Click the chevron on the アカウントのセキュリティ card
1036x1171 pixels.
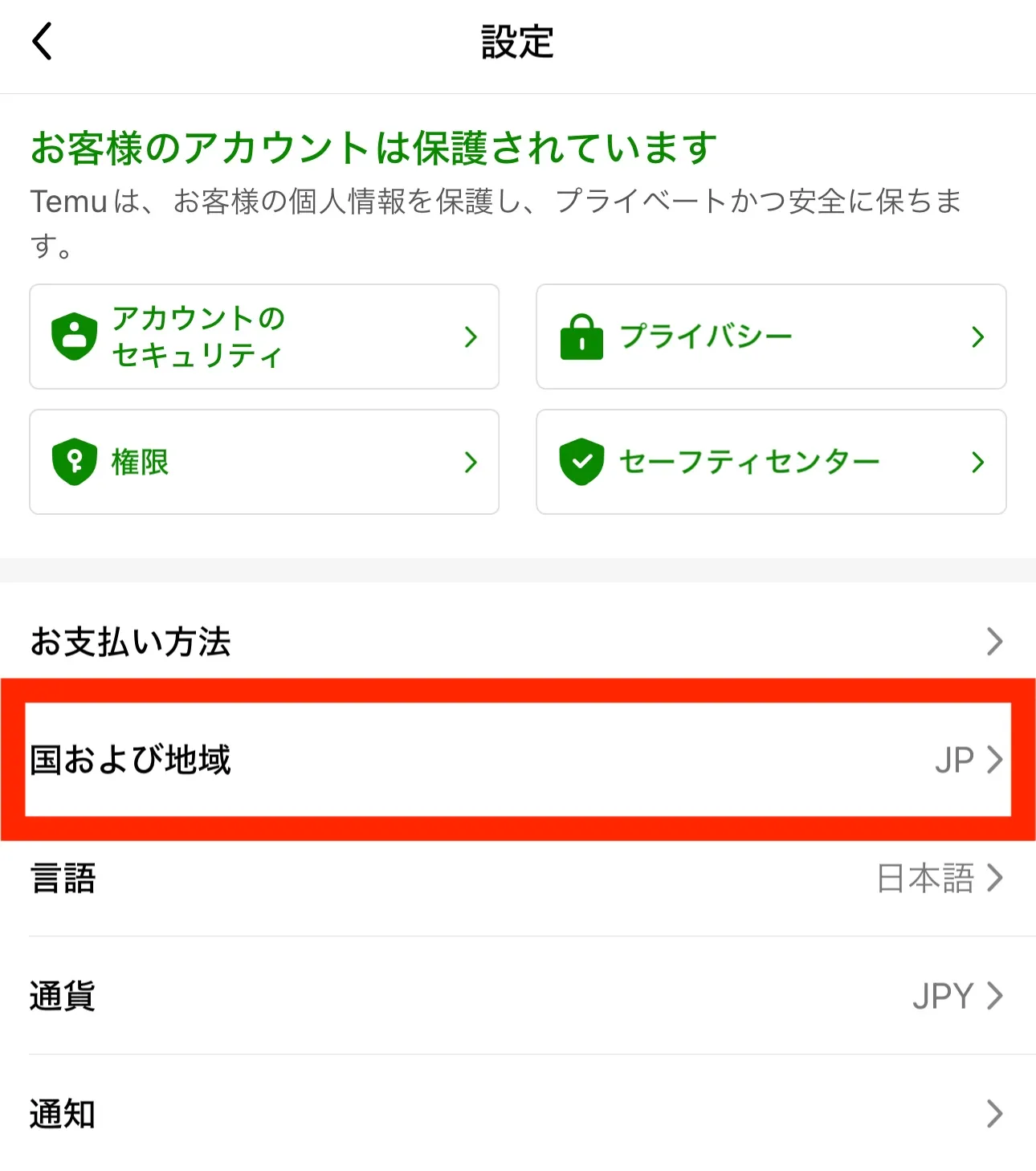point(471,337)
